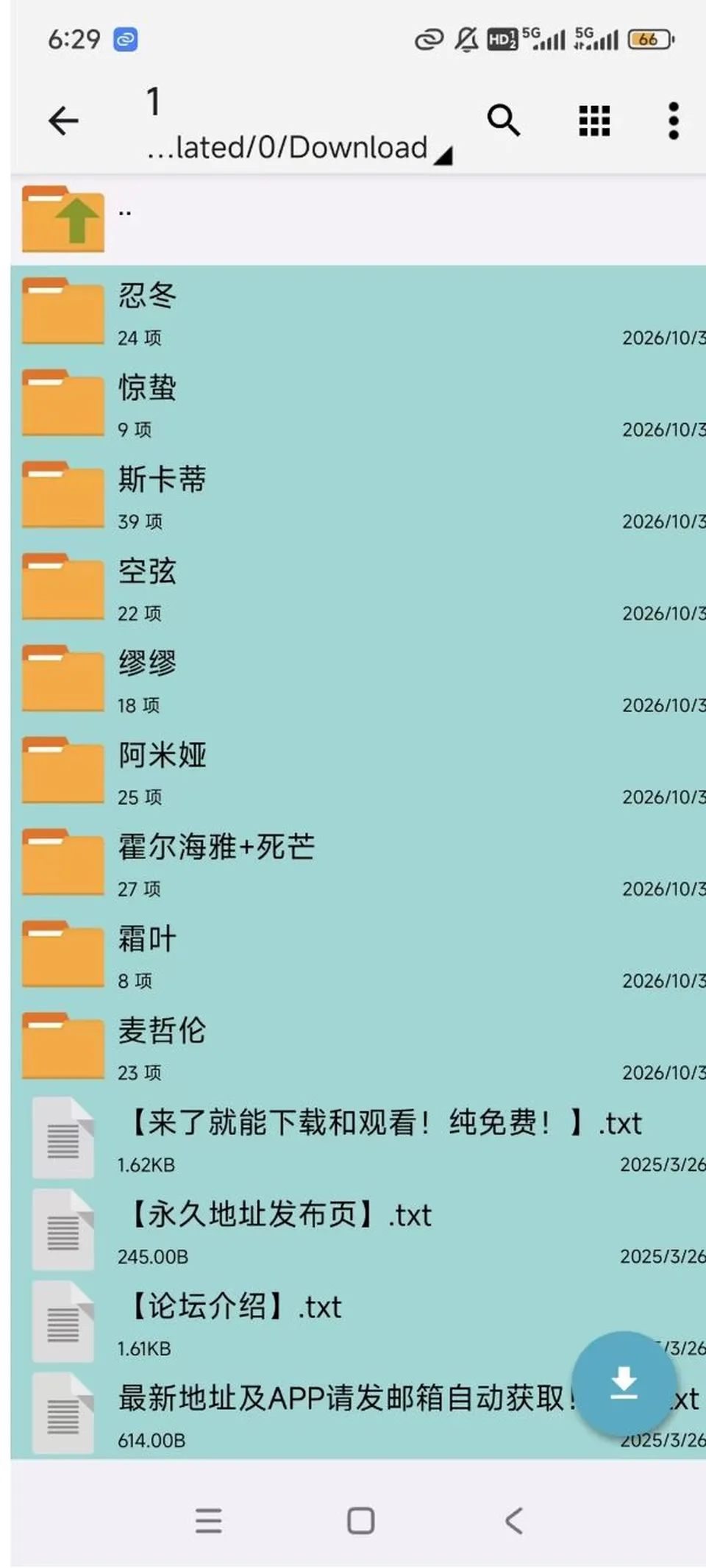Open the three-dot overflow menu
The width and height of the screenshot is (706, 1568).
tap(673, 121)
